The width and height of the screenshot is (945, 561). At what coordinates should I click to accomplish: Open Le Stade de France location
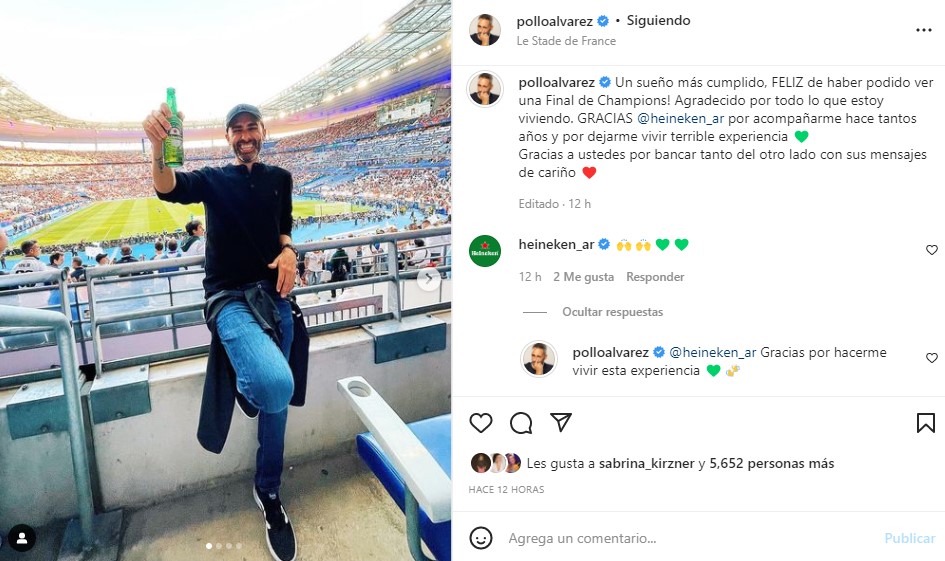click(x=566, y=41)
